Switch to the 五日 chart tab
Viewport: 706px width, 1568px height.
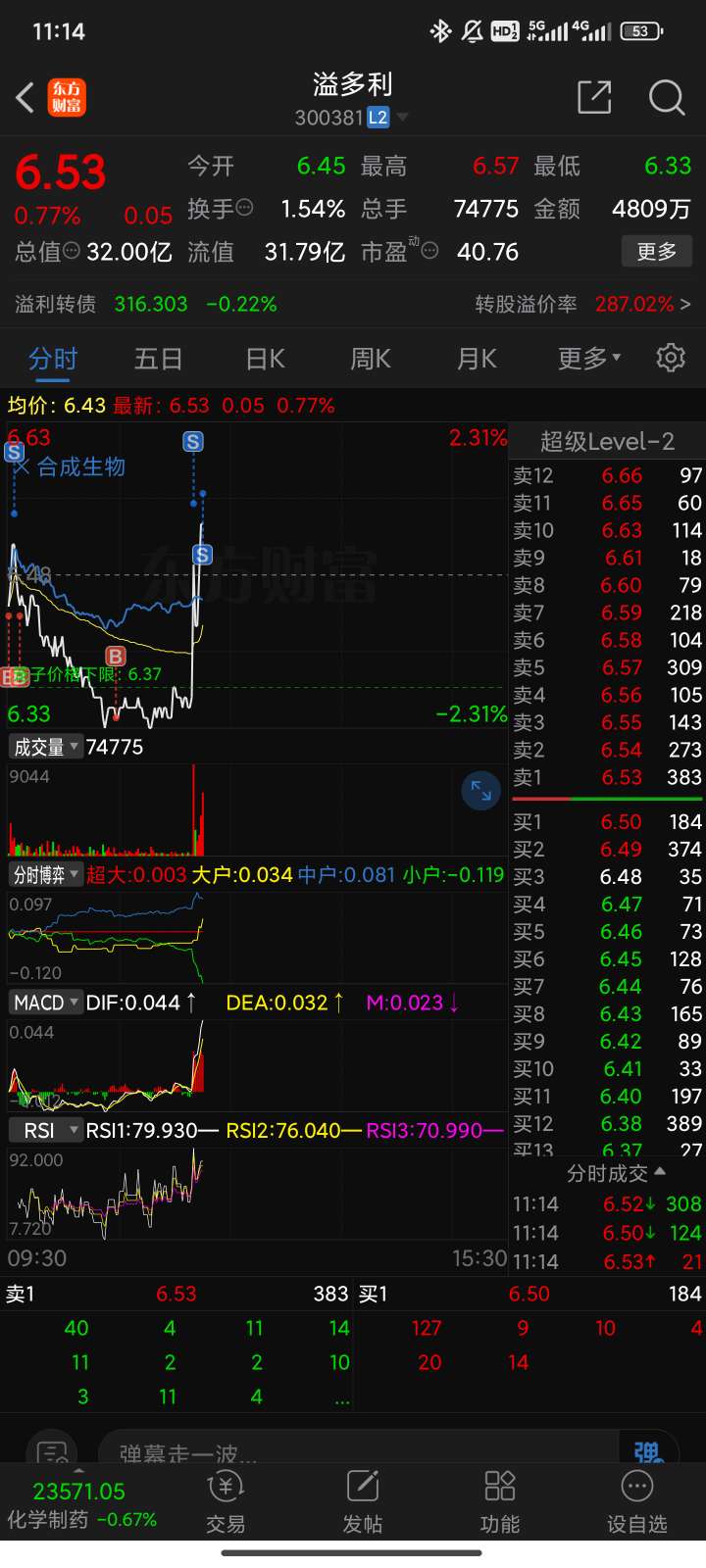pos(158,359)
